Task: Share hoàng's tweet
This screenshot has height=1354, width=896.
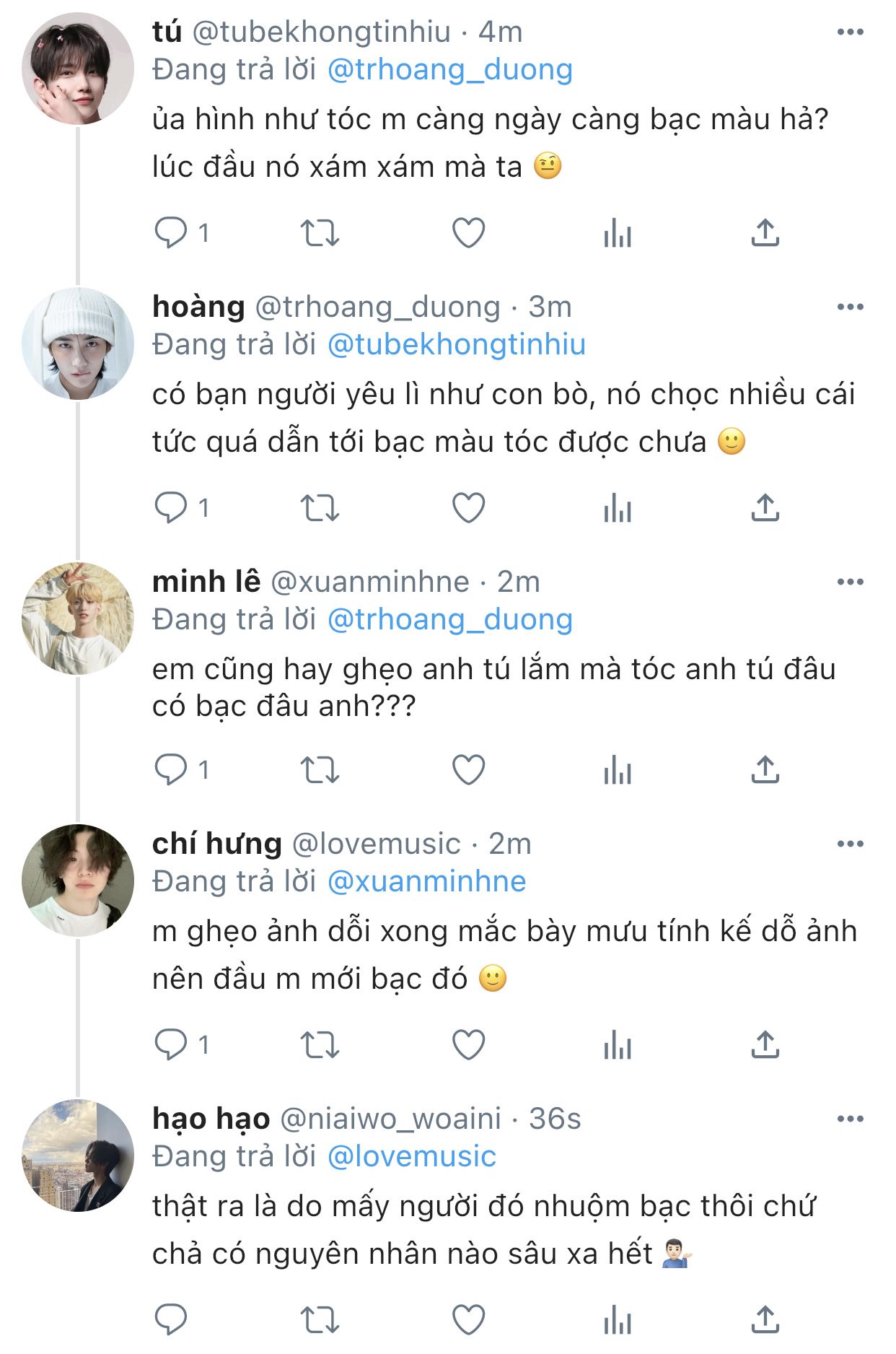Action: [x=765, y=507]
